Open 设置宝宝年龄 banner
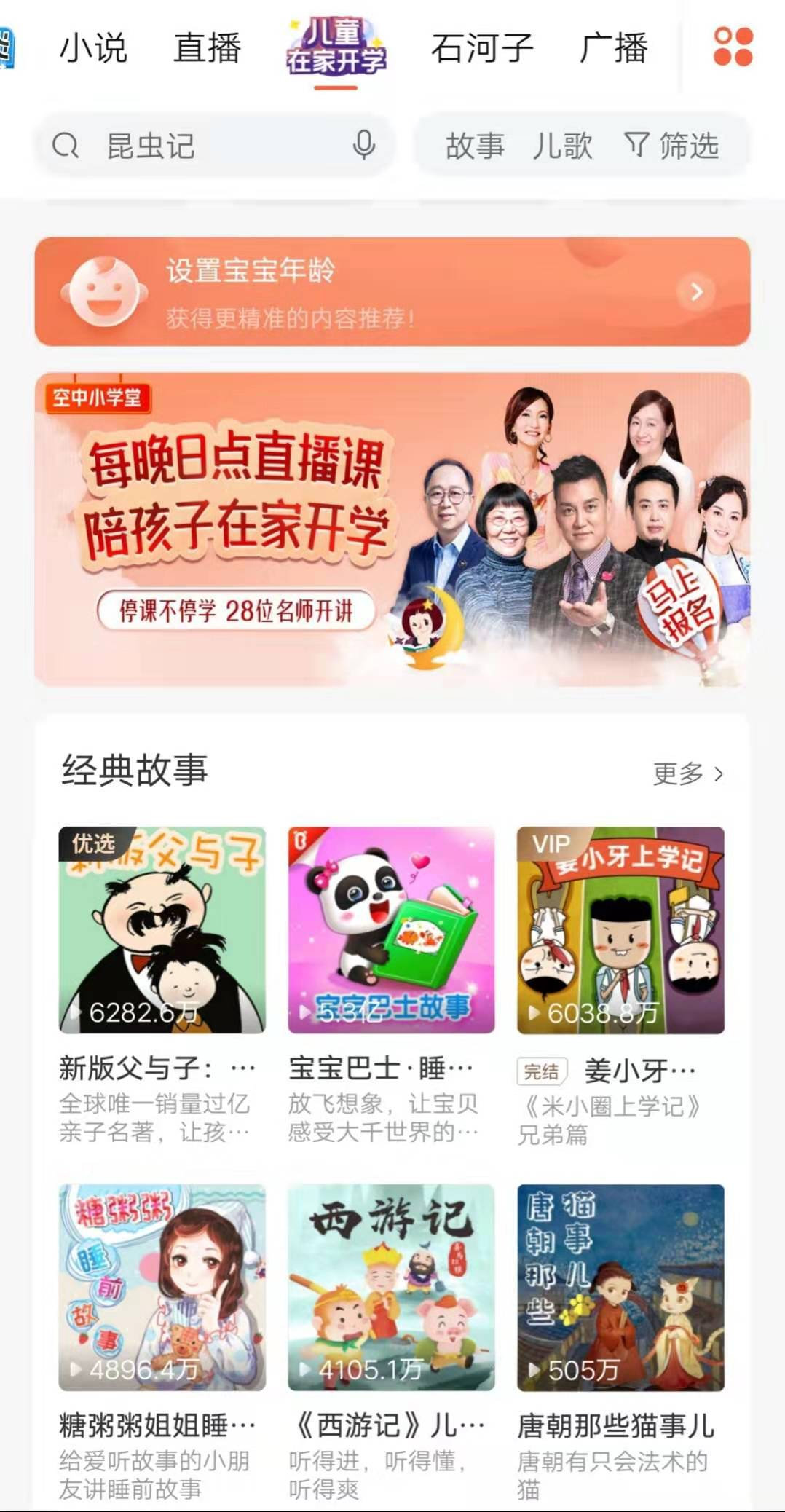 click(392, 291)
